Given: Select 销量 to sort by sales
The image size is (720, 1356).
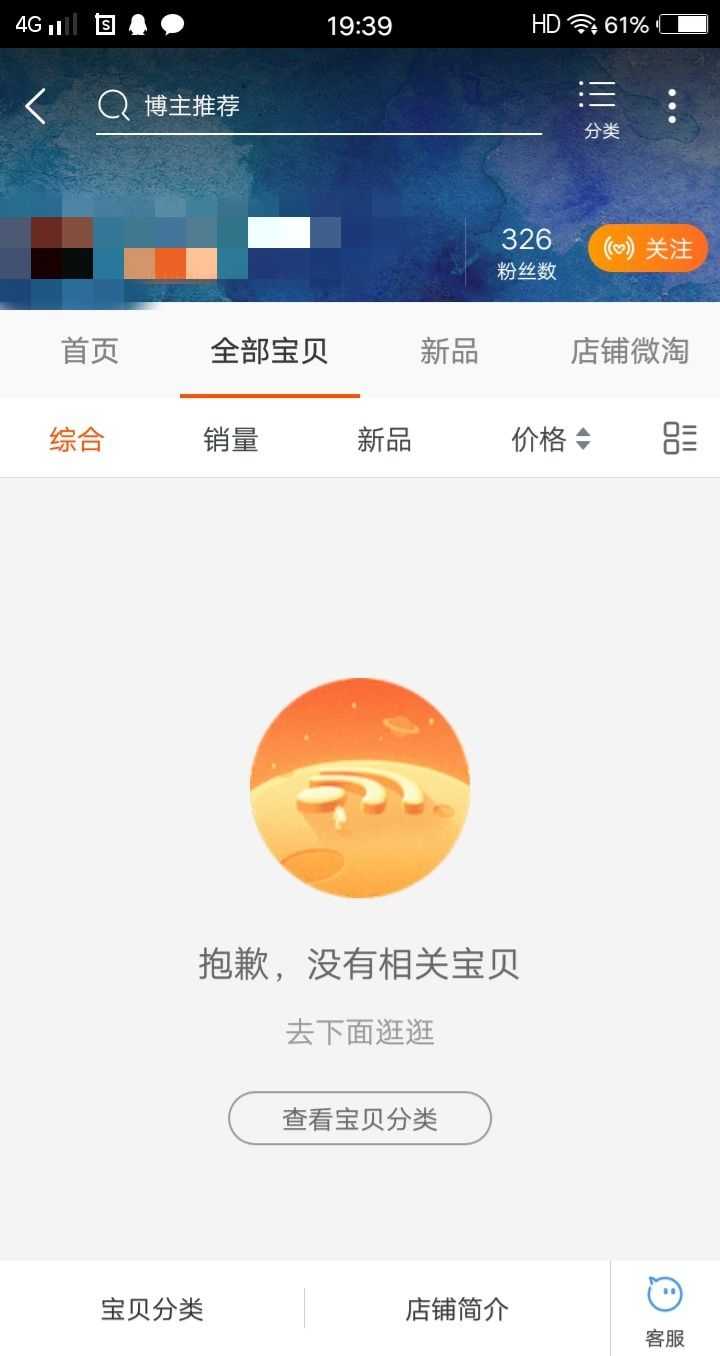Looking at the screenshot, I should tap(230, 440).
